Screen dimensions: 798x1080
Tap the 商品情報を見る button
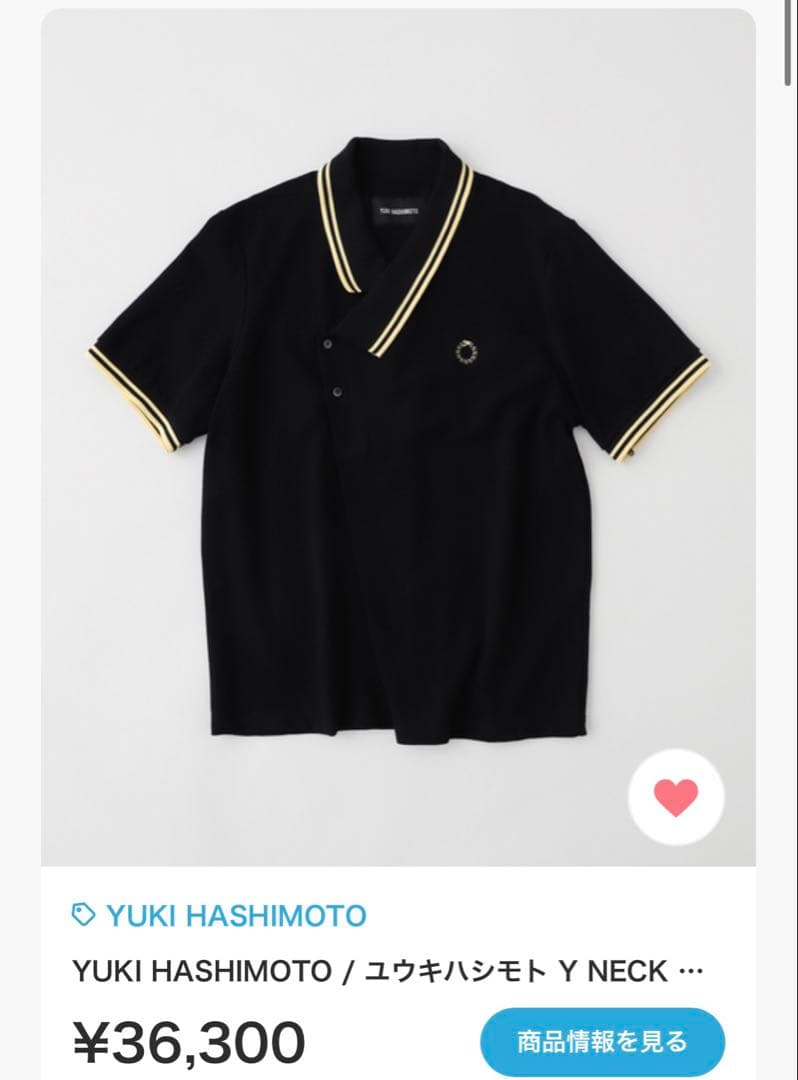point(602,1042)
